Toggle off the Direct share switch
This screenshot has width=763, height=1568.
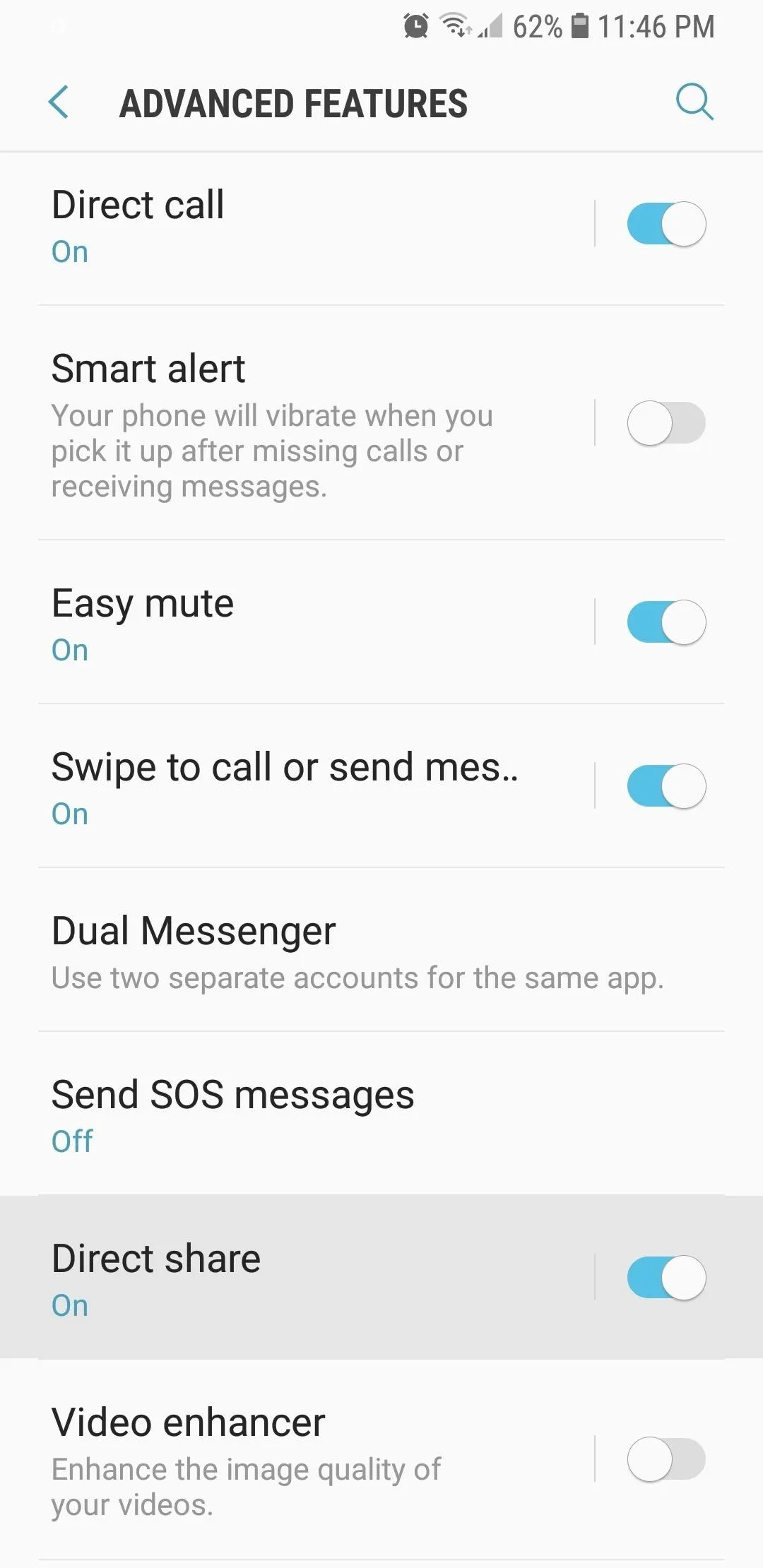click(x=666, y=1278)
